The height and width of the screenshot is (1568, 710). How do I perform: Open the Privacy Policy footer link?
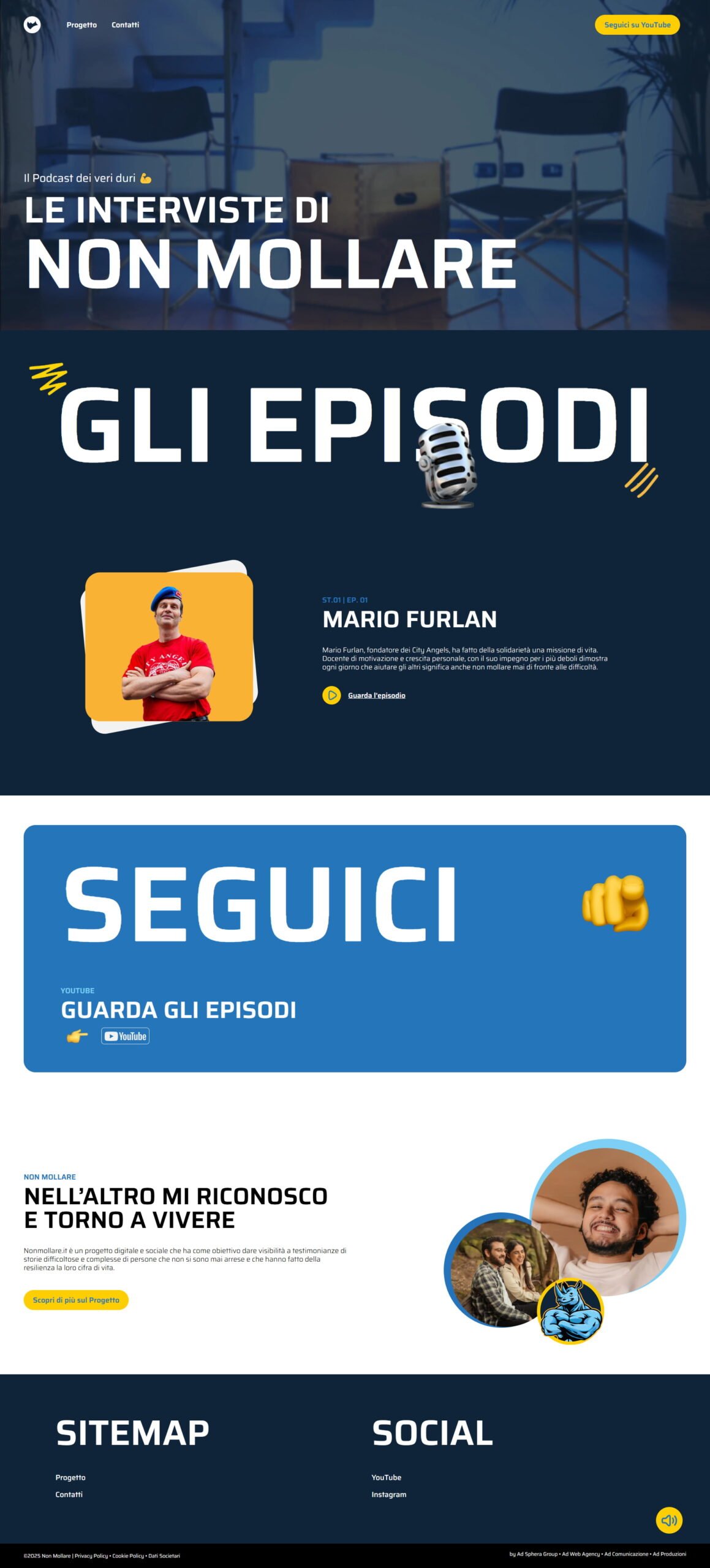[x=91, y=1556]
